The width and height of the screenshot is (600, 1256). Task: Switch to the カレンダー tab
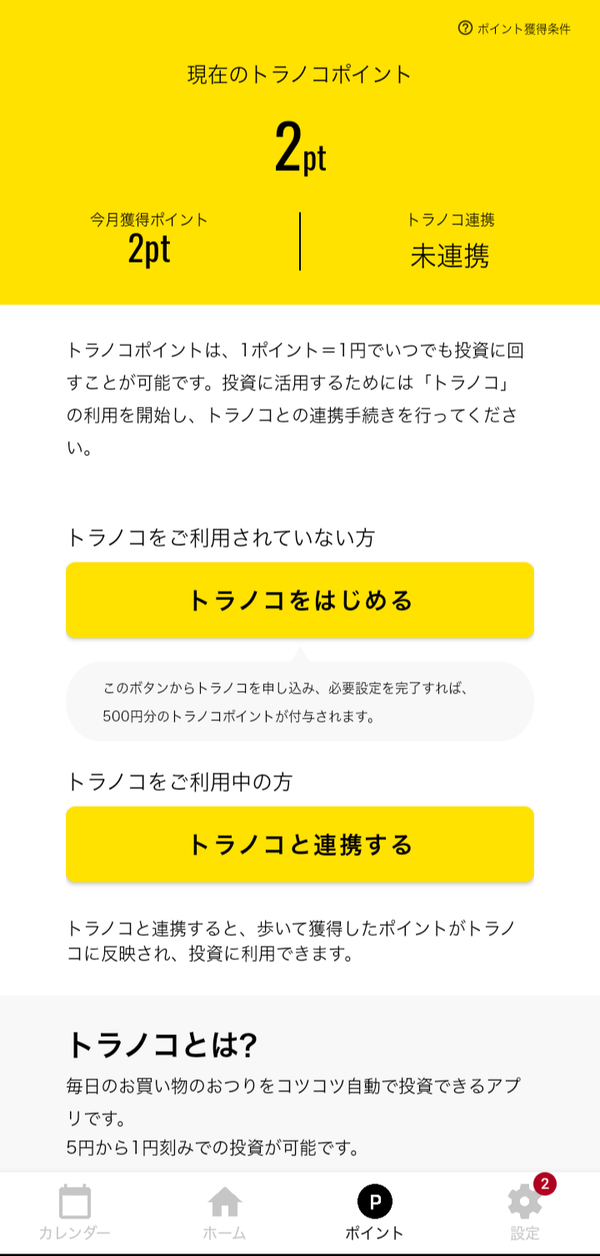pos(75,1212)
